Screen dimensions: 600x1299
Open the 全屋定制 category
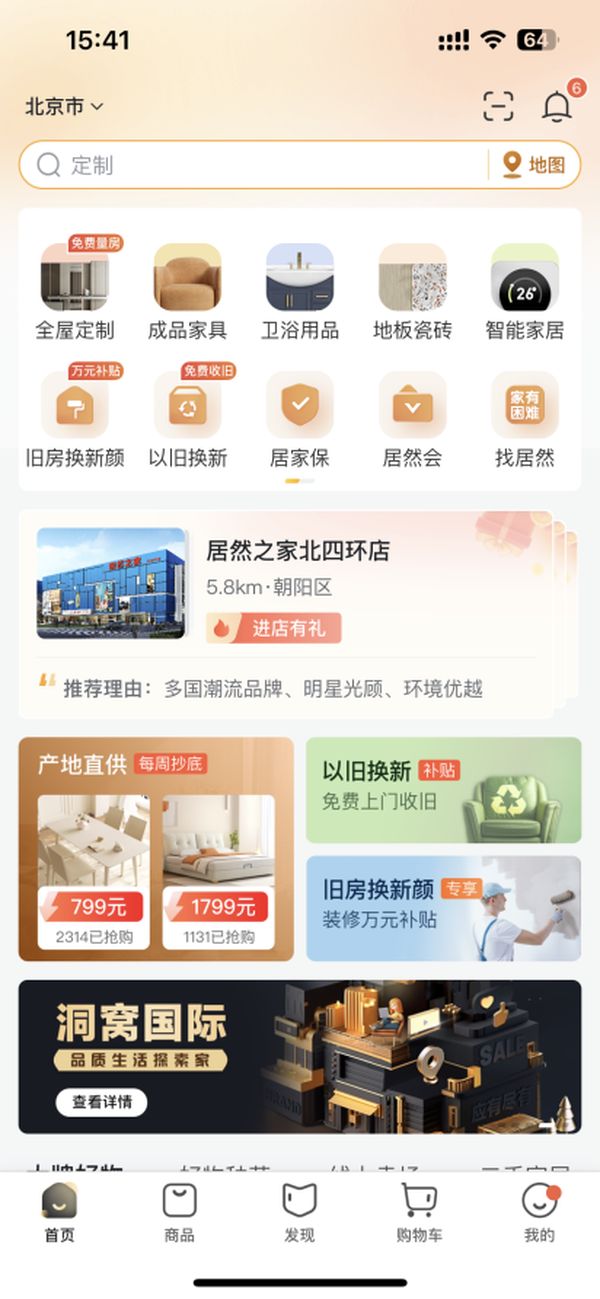[75, 290]
